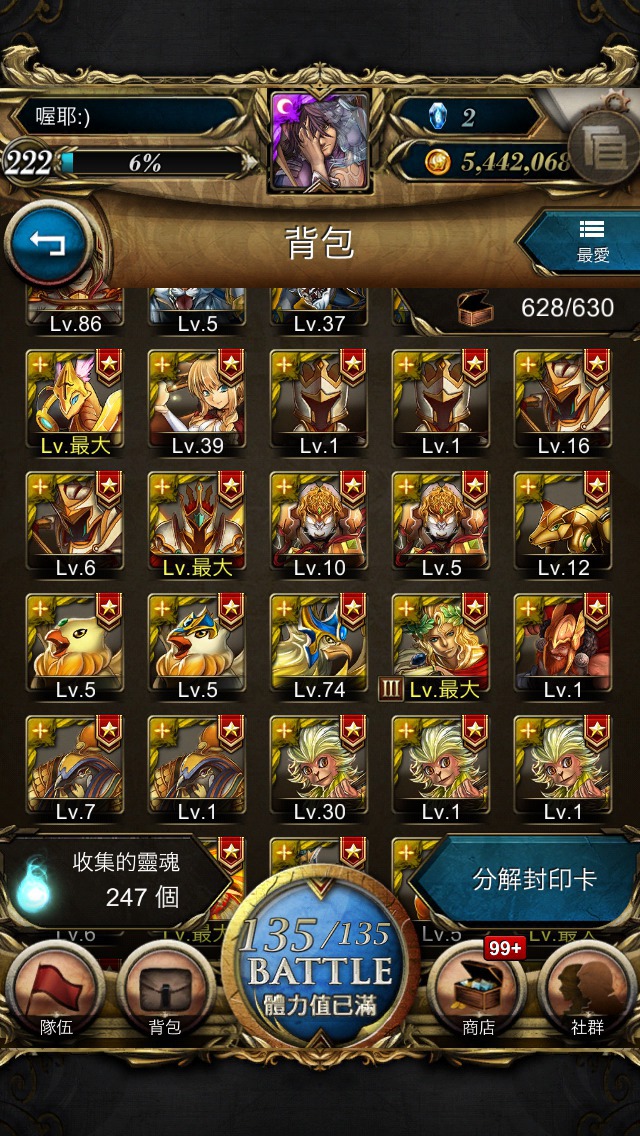The height and width of the screenshot is (1136, 640).
Task: Open the 商店 shop tab
Action: pos(478,993)
